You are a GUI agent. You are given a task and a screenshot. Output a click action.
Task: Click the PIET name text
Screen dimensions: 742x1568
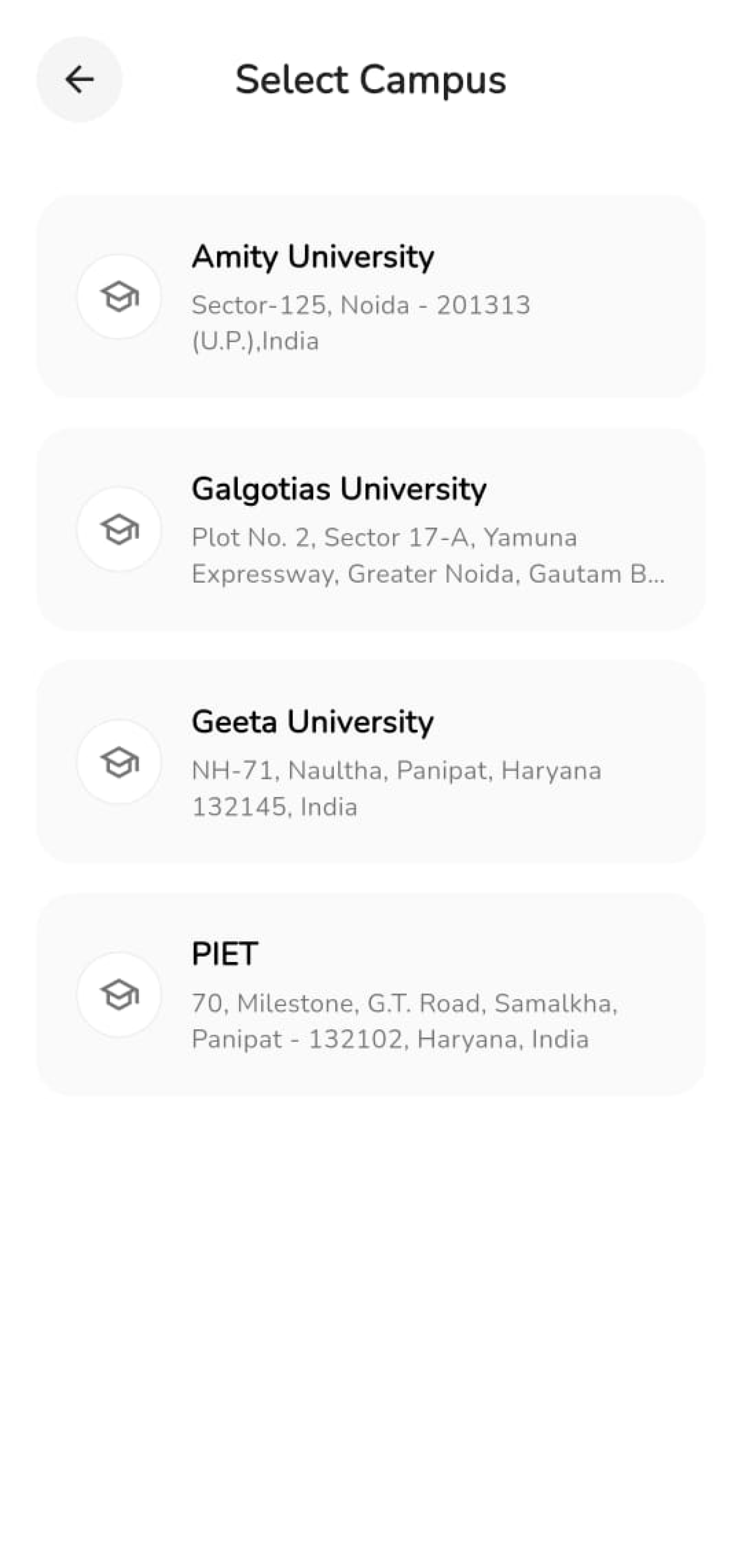tap(224, 954)
